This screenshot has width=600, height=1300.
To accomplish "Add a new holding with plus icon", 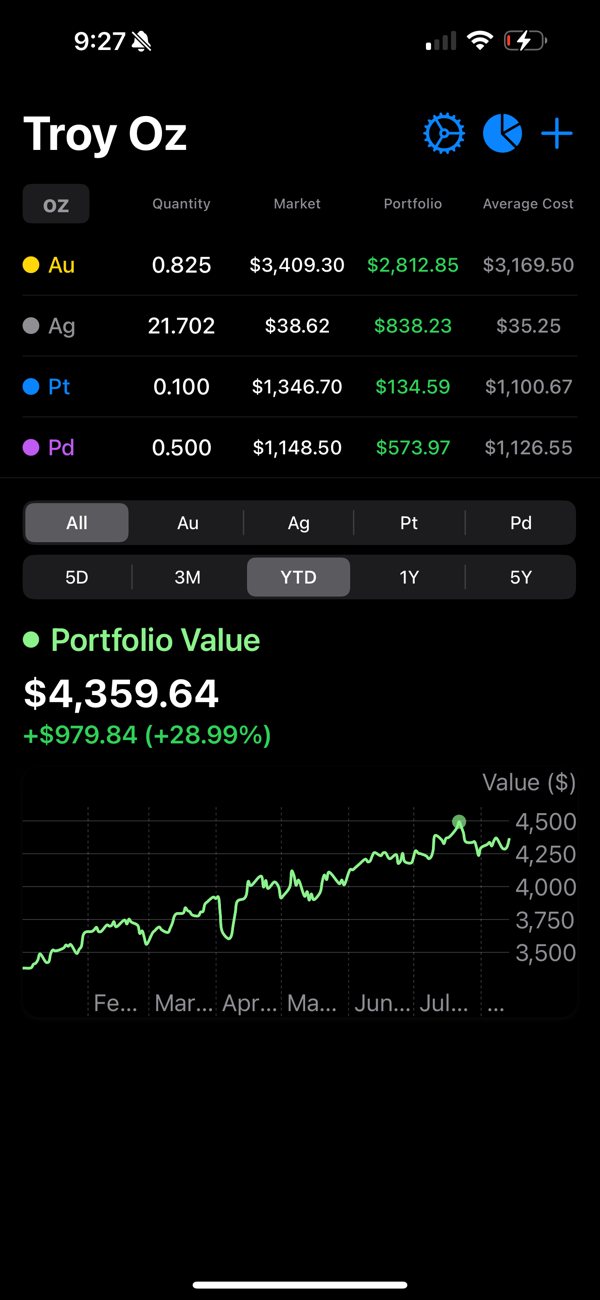I will pyautogui.click(x=557, y=133).
